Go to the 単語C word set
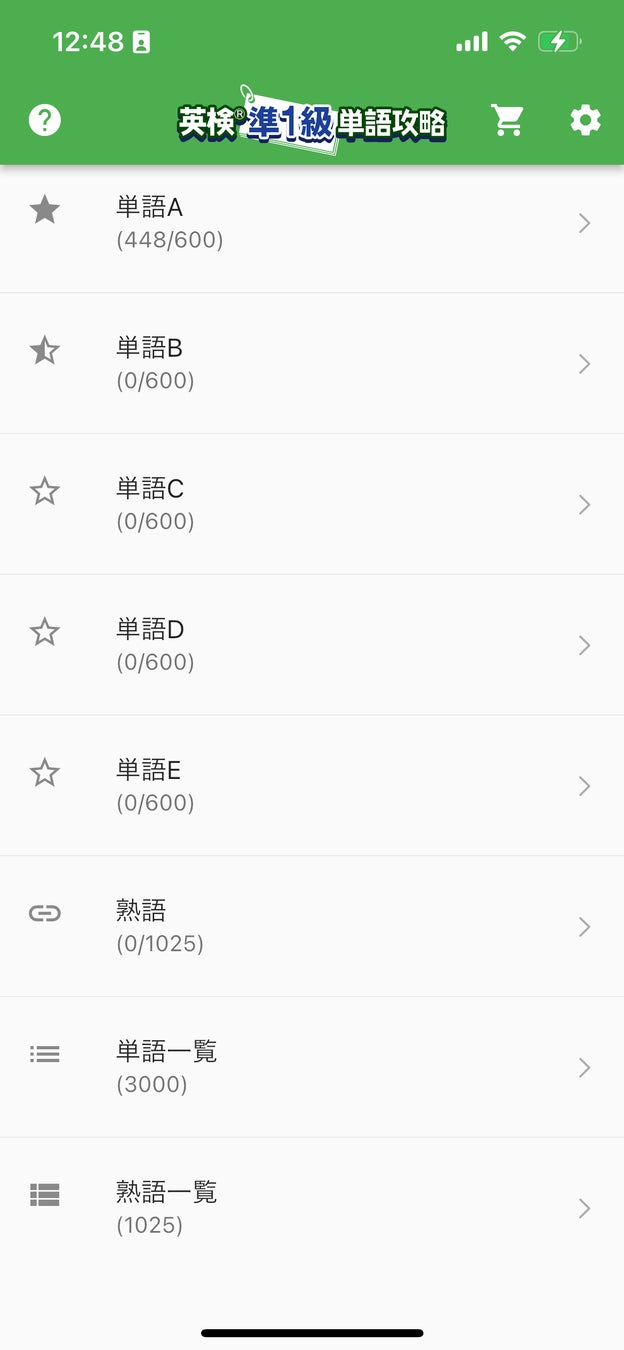 pyautogui.click(x=311, y=504)
